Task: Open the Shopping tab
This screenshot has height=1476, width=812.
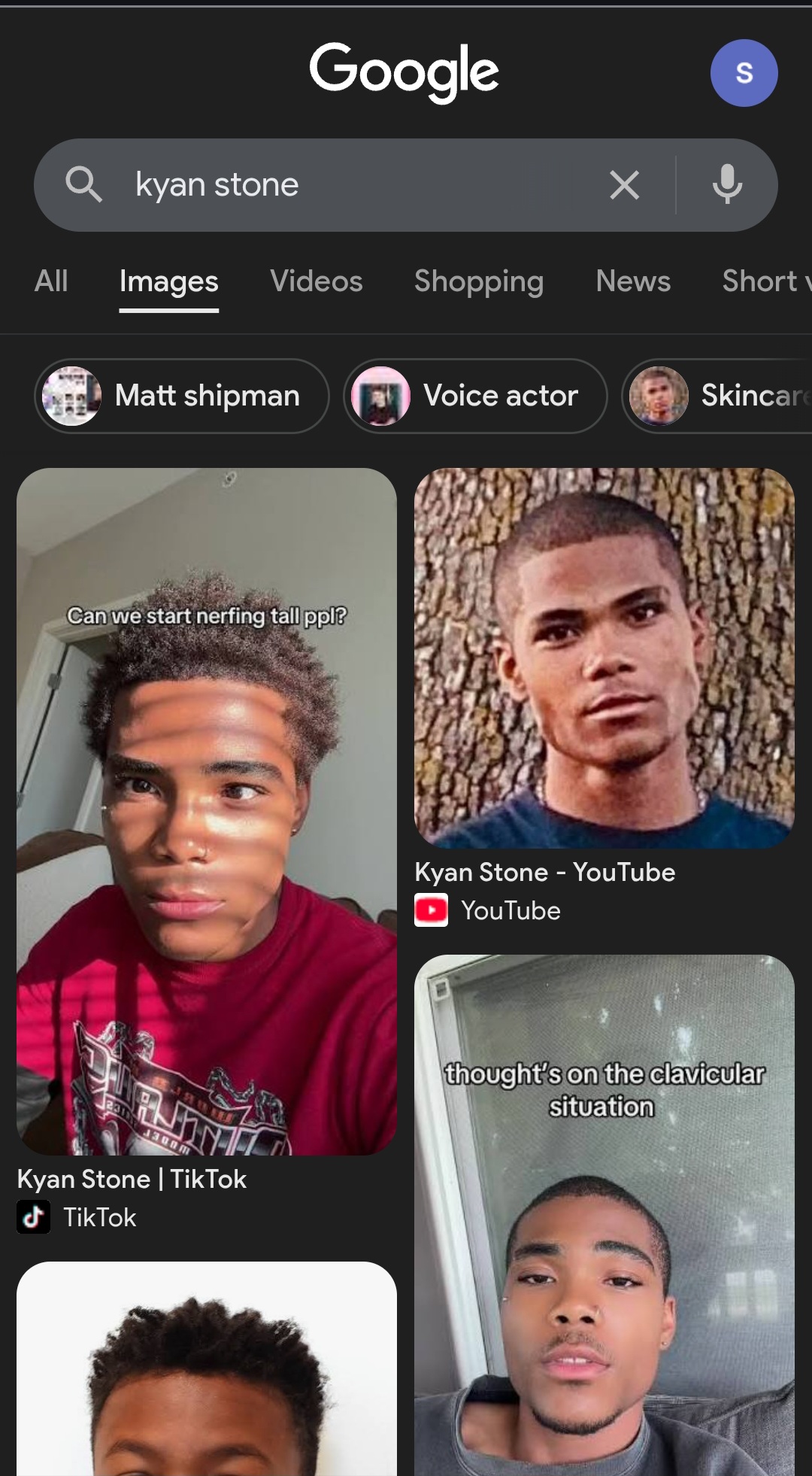Action: (x=479, y=281)
